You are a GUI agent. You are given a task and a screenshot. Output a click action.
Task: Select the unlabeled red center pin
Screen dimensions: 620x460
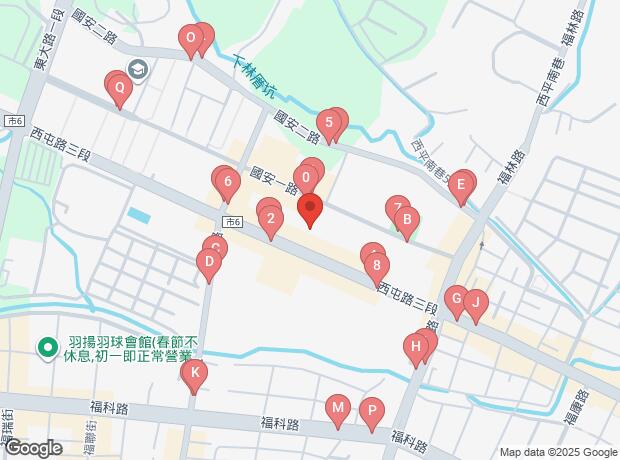pos(310,210)
